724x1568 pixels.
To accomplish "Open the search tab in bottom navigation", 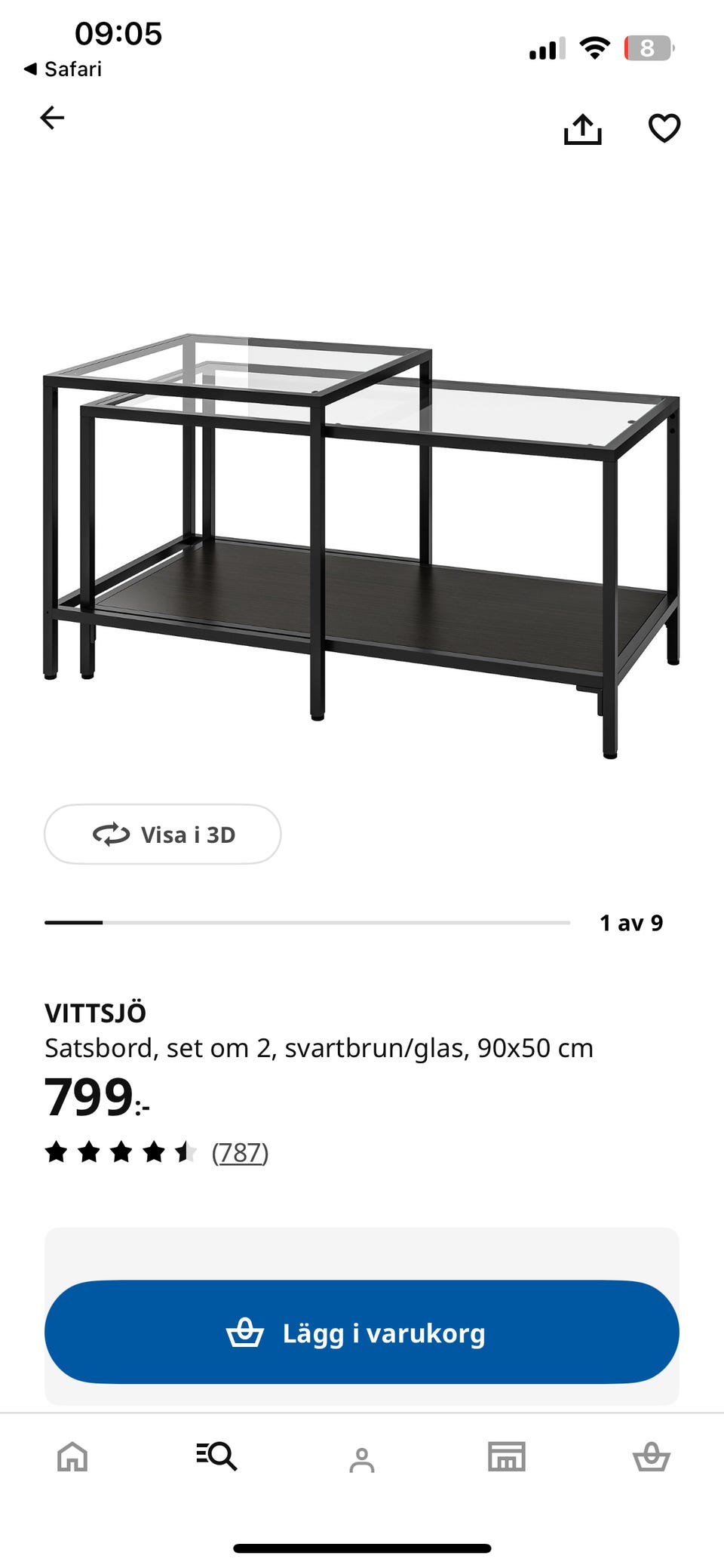I will point(216,1456).
